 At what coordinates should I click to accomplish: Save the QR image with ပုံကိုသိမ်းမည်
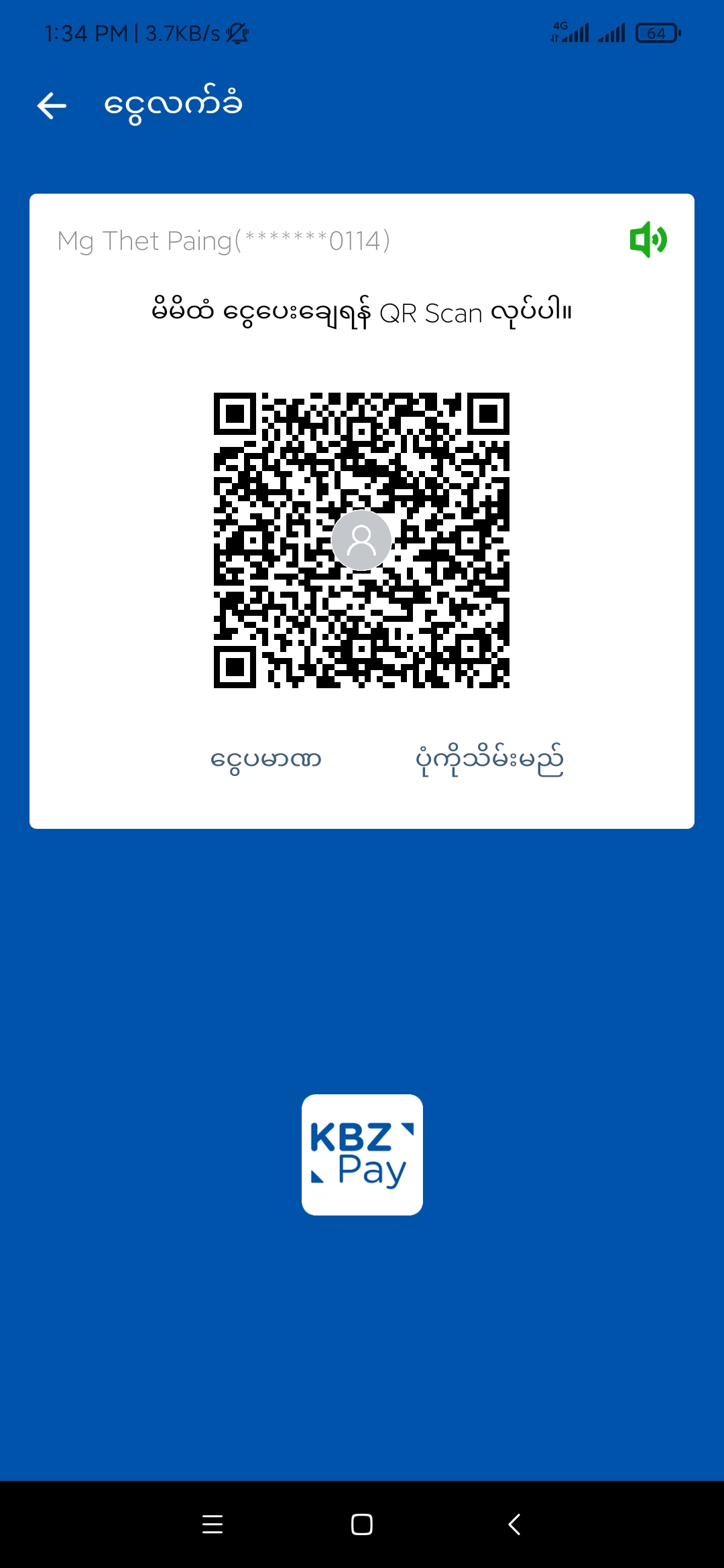tap(489, 760)
